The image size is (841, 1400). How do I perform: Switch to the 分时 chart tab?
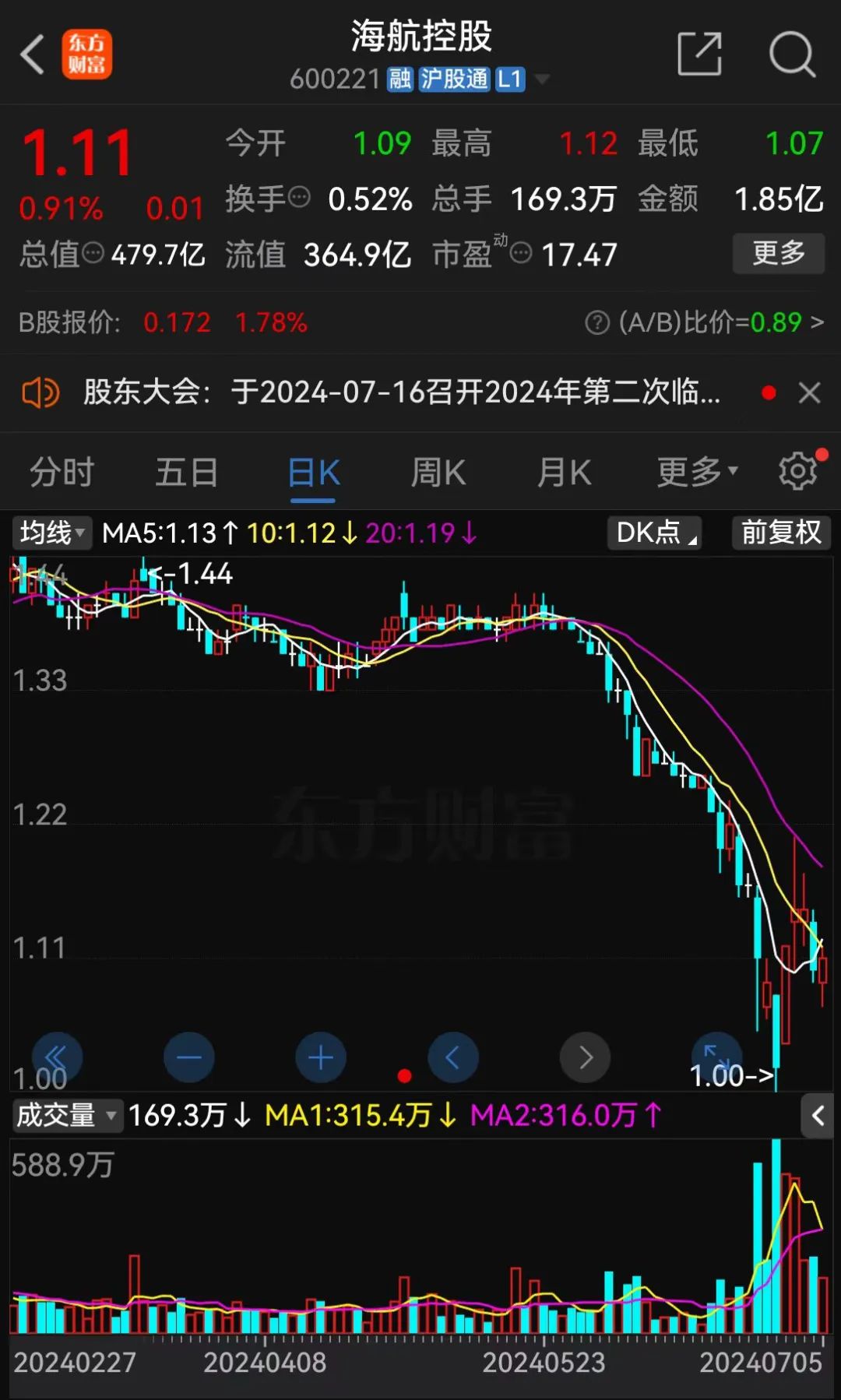tap(62, 473)
